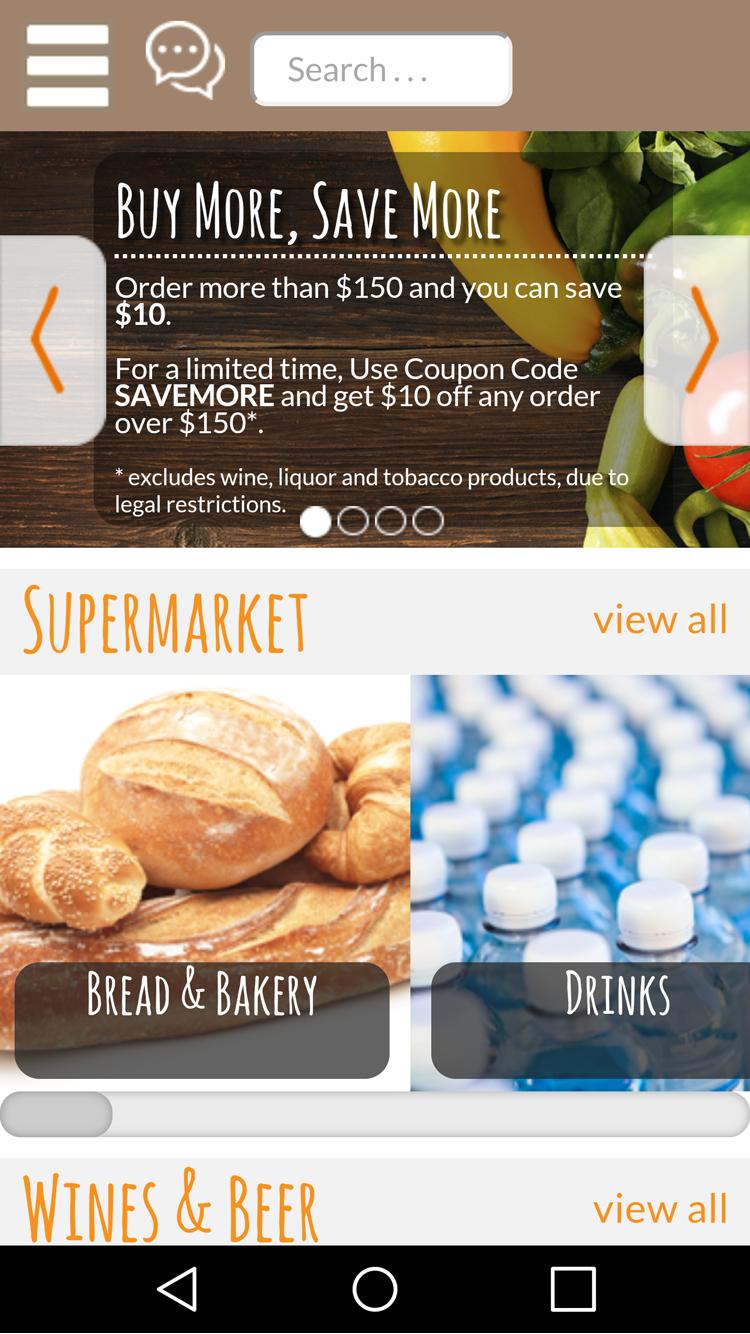Tap inside the Search input field
The height and width of the screenshot is (1334, 750).
coord(382,70)
